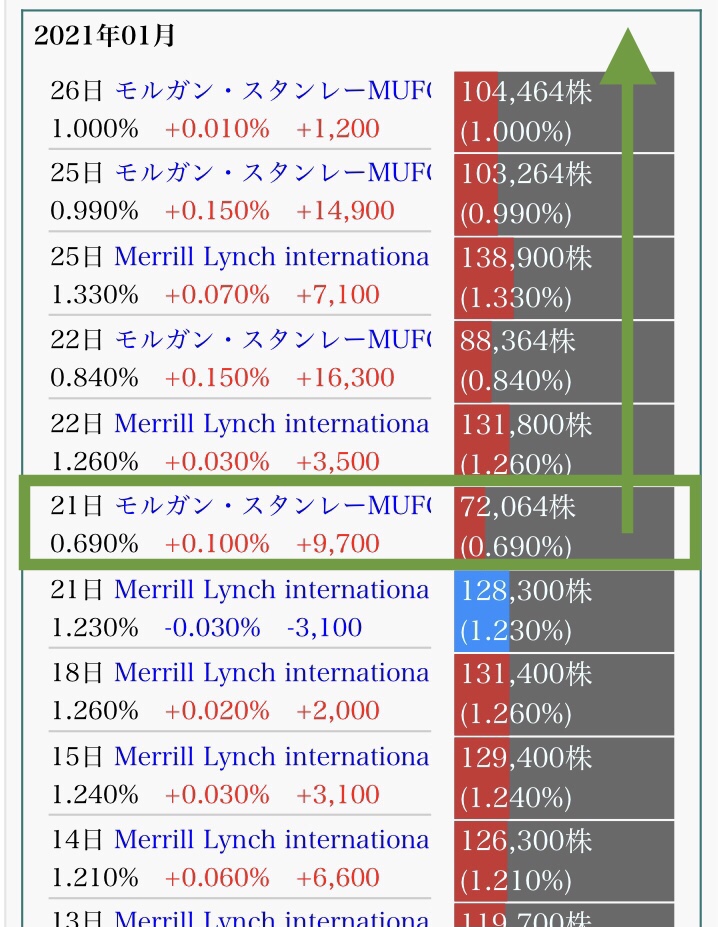Open the 14日 Merrill Lynch international link

[272, 840]
